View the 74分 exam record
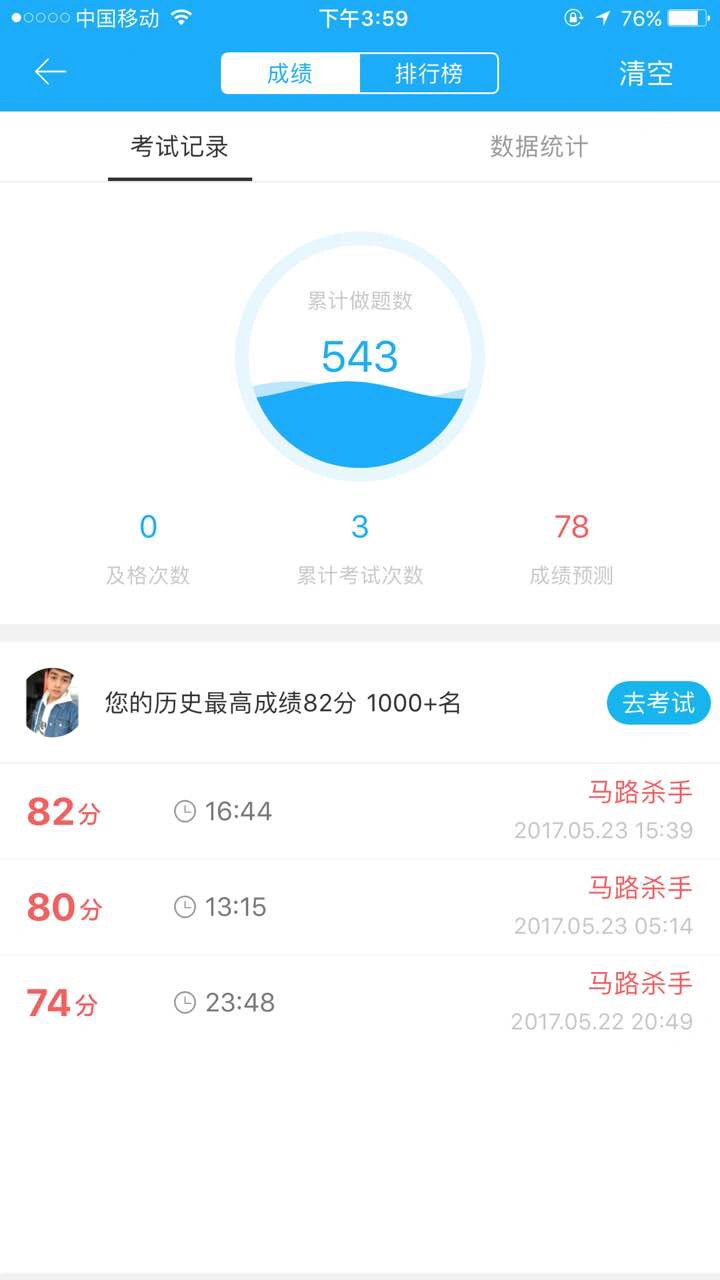Screen dimensions: 720x1280 point(360,1002)
